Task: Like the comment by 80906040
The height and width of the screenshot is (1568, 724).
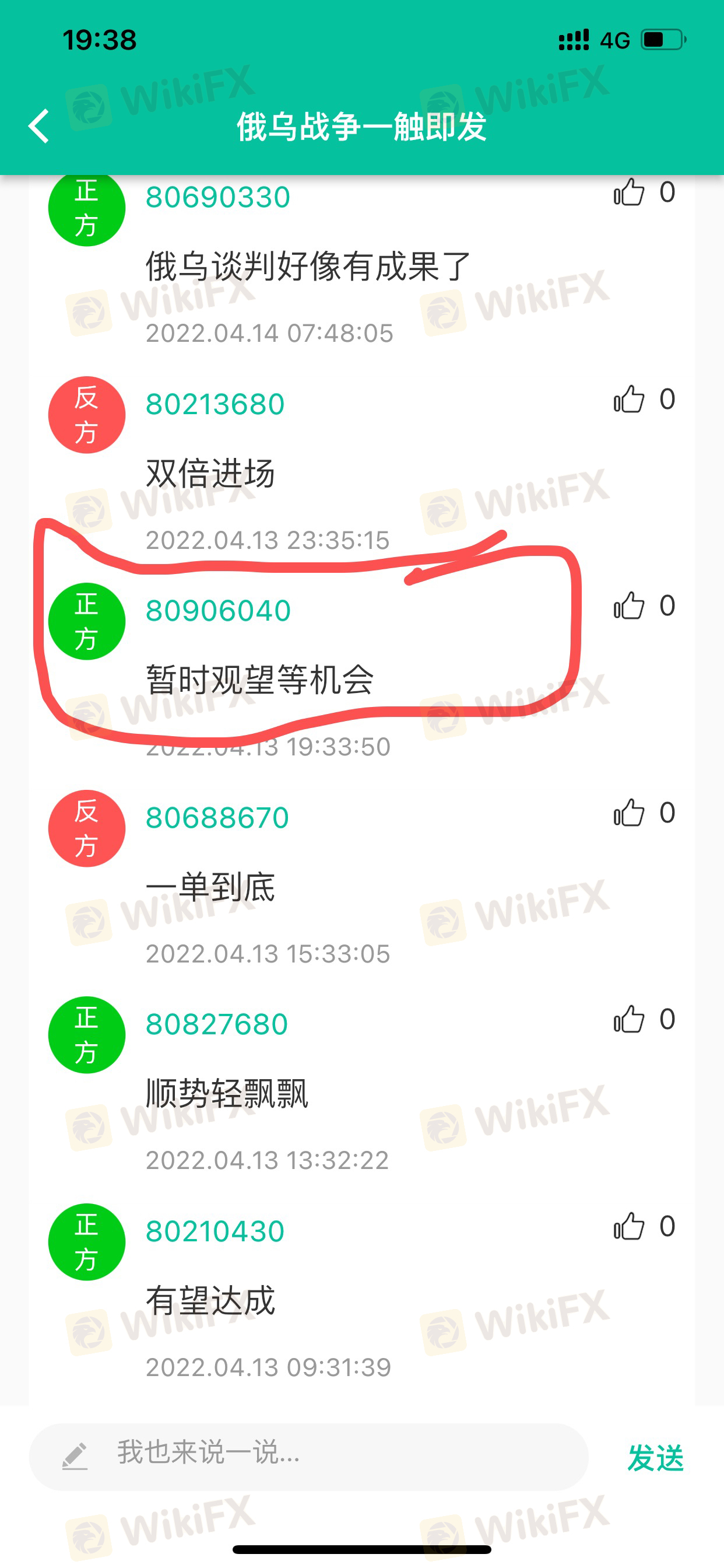Action: (x=628, y=605)
